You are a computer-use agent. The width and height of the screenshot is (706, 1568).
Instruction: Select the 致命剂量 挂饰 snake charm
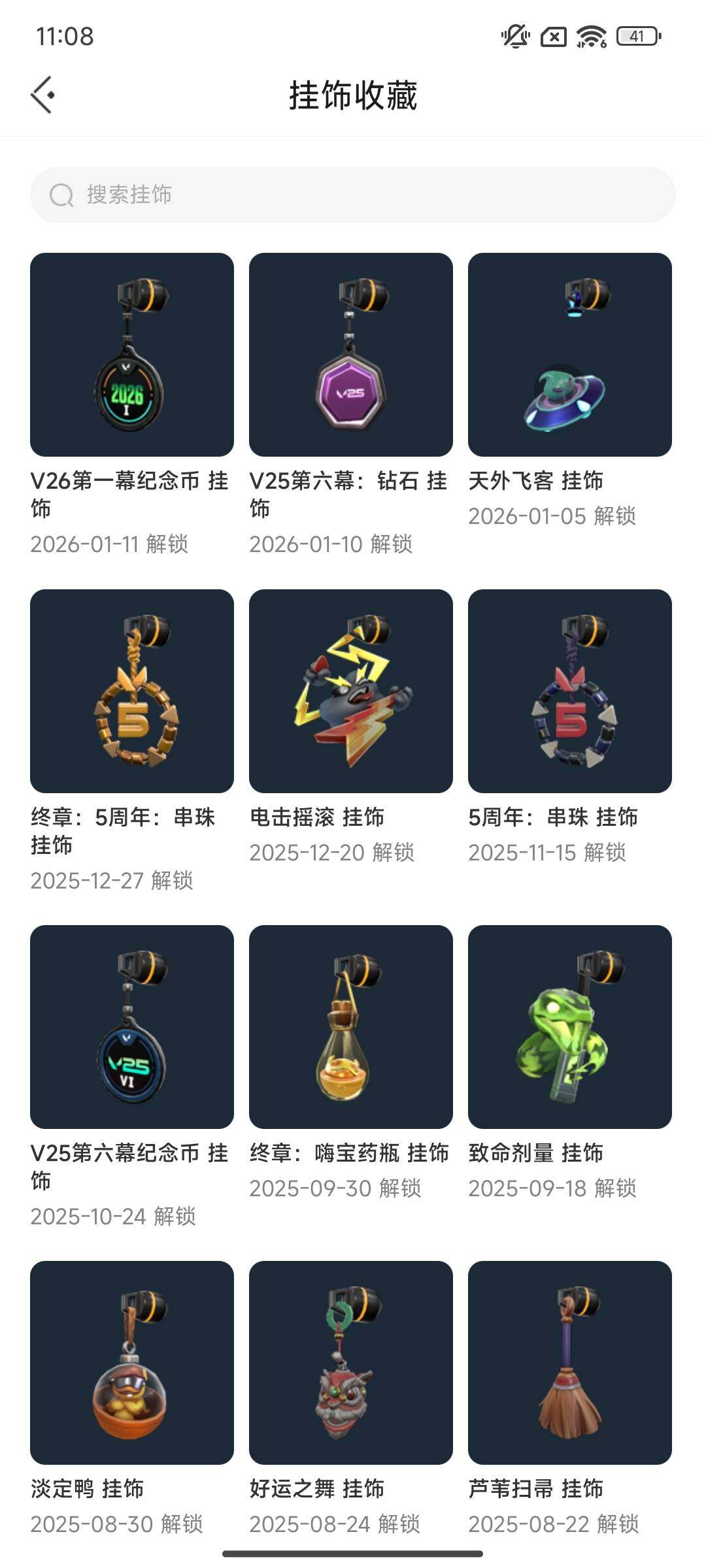(570, 1027)
